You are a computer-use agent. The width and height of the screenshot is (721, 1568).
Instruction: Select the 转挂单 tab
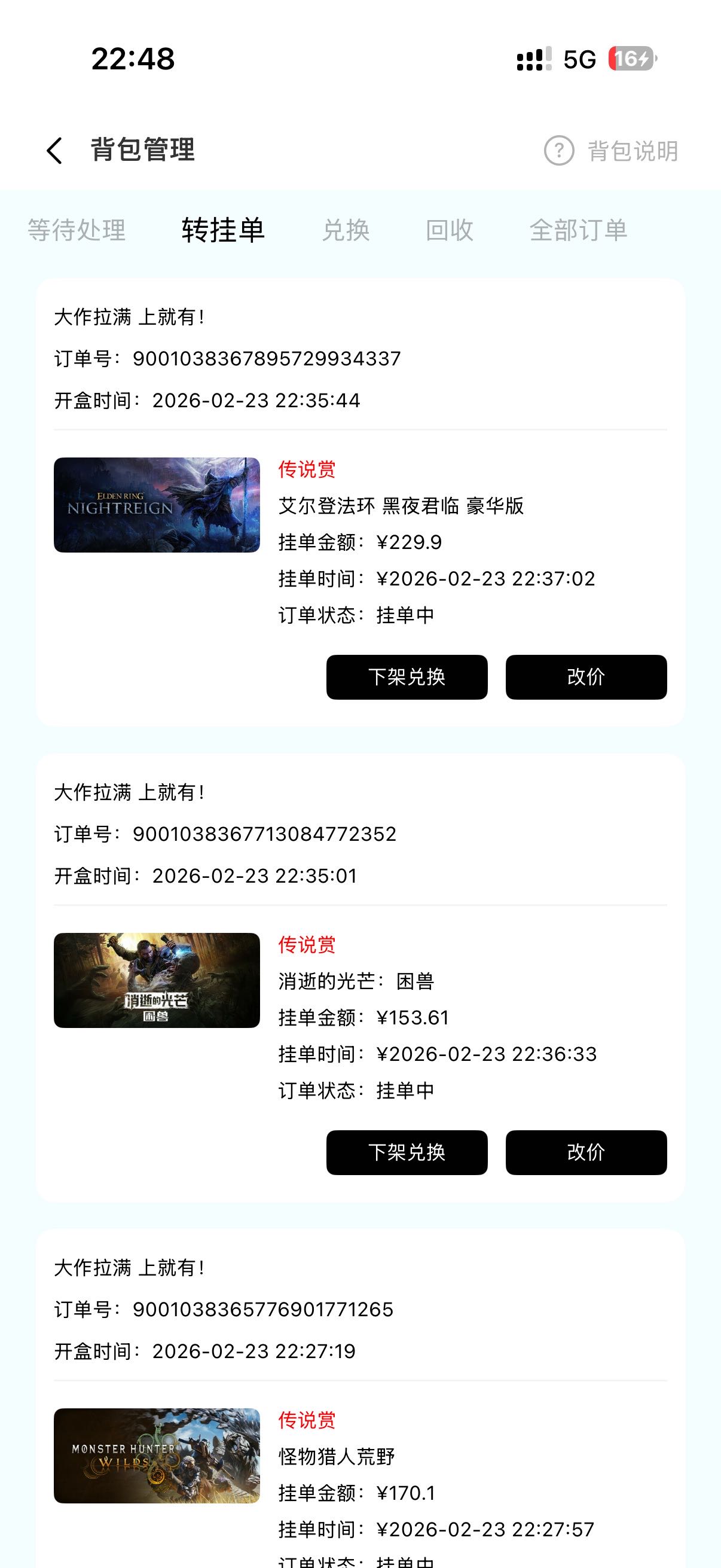(x=222, y=230)
